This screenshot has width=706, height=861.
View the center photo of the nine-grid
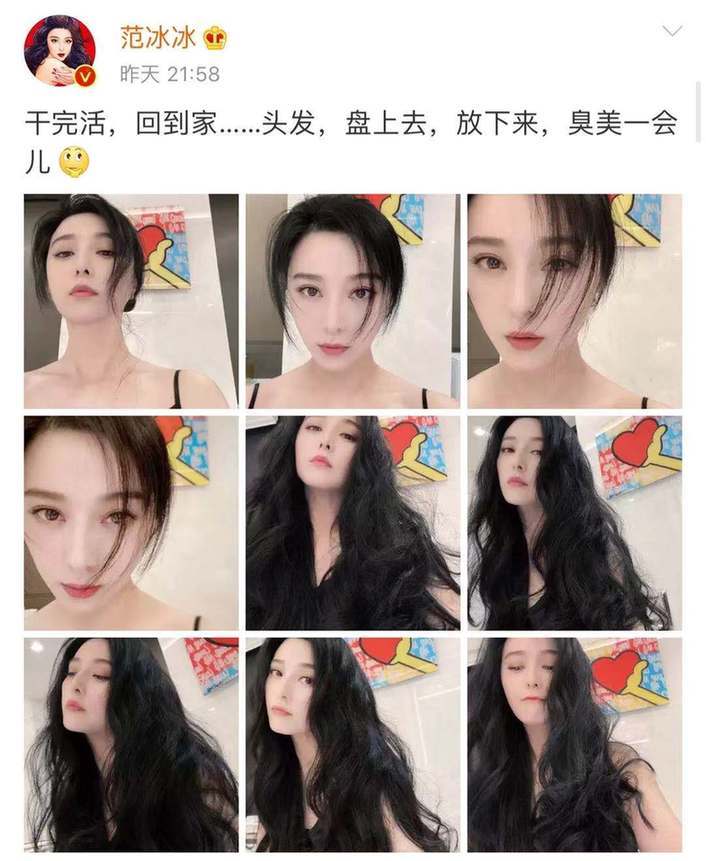coord(352,523)
